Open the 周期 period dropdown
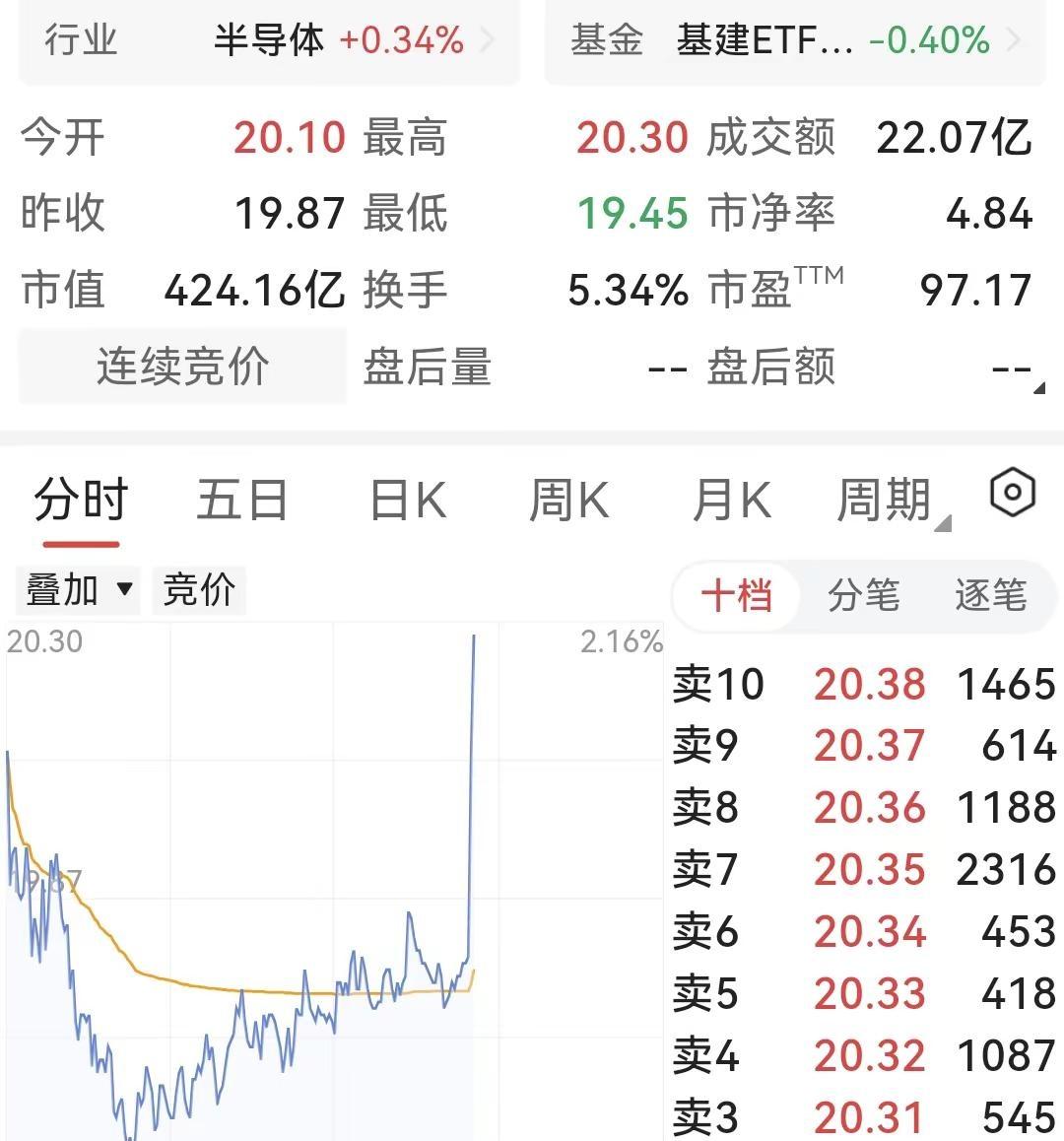The image size is (1064, 1141). tap(893, 502)
